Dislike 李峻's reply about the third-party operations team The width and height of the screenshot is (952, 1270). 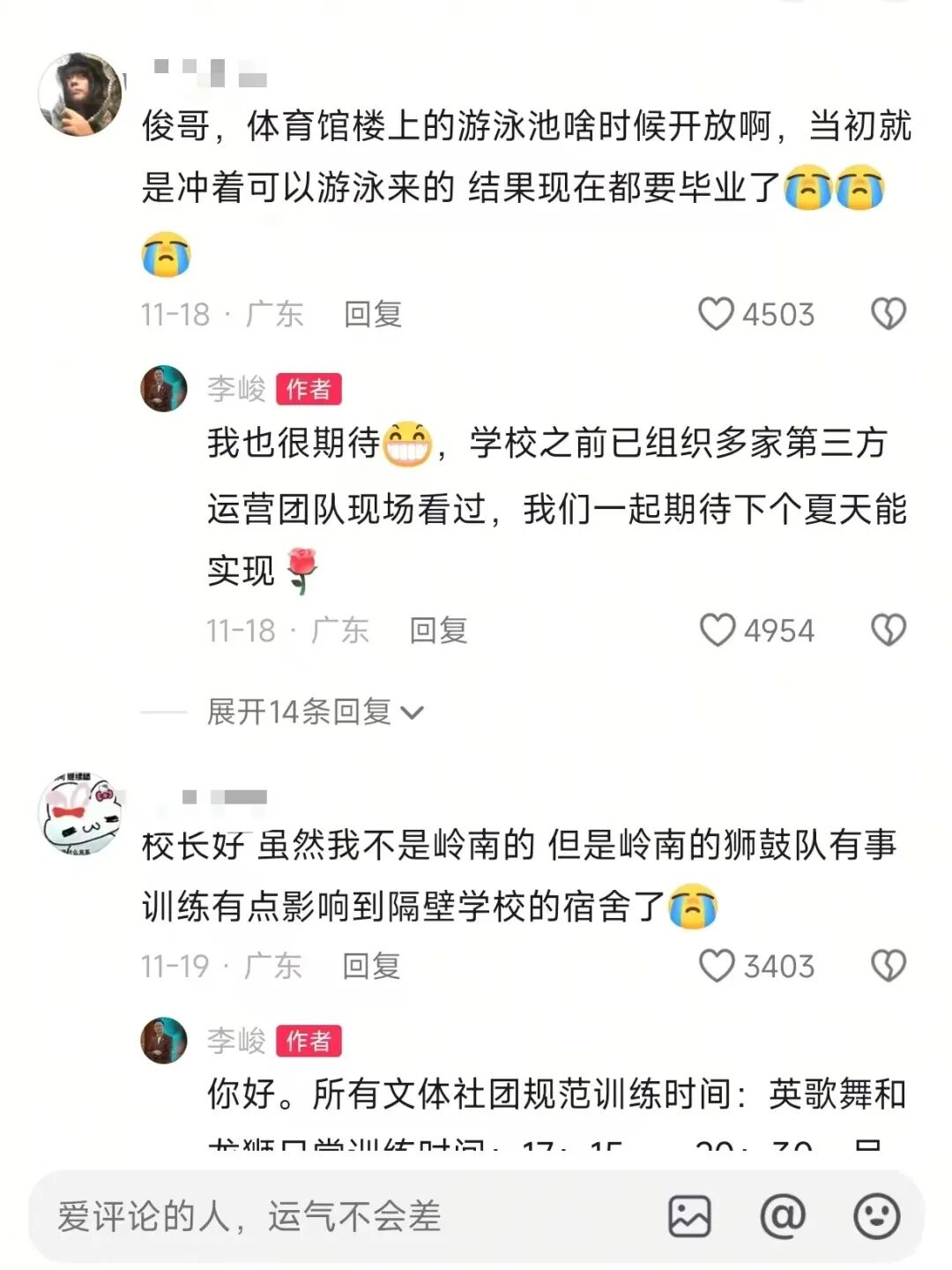[x=888, y=630]
